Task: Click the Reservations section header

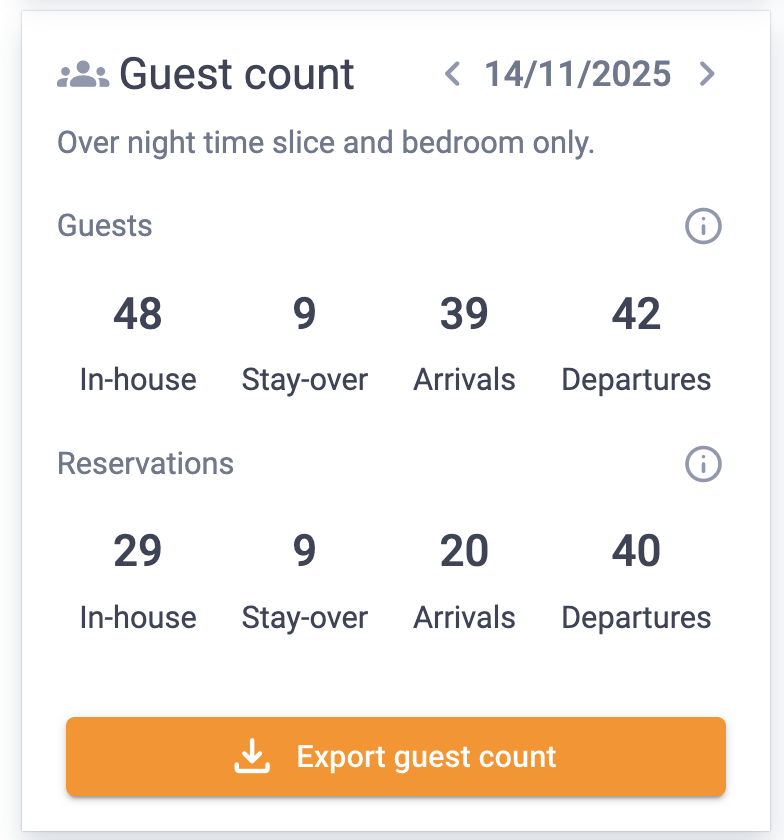Action: pos(146,464)
